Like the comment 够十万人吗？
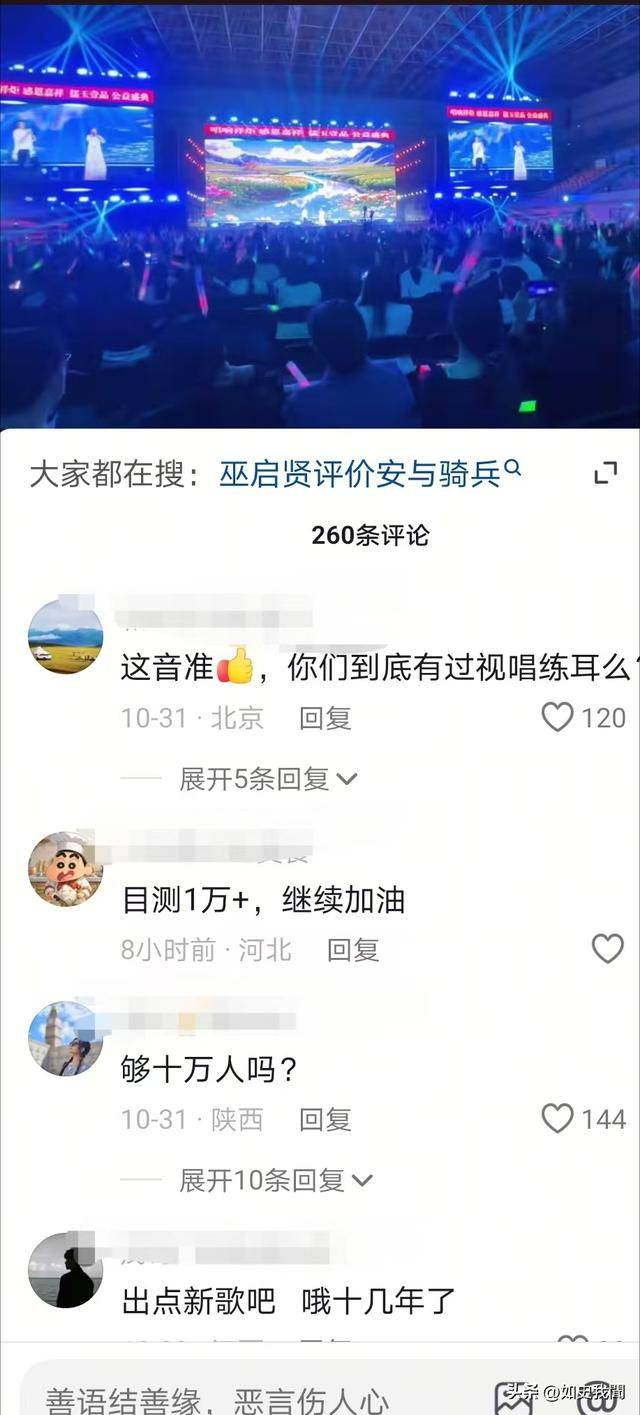640x1415 pixels. pyautogui.click(x=558, y=1118)
